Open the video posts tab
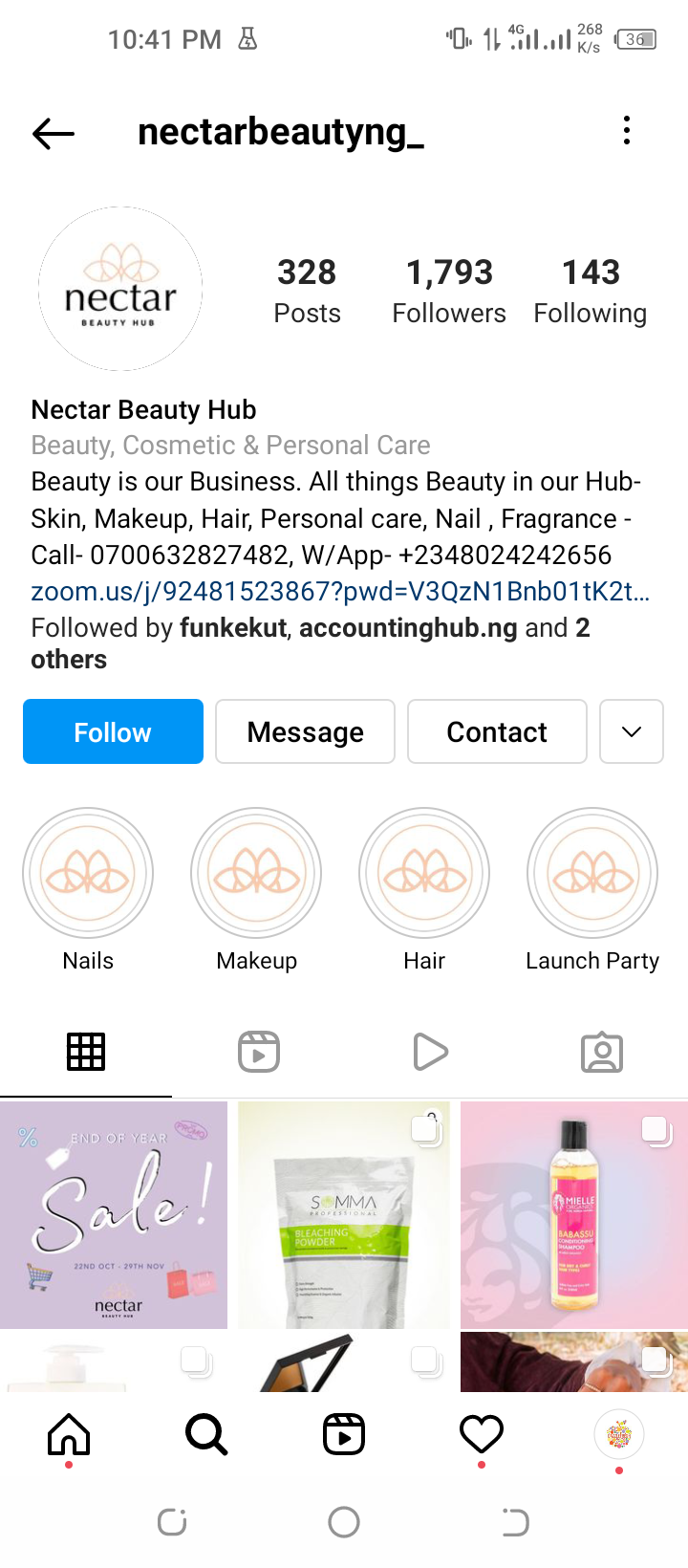688x1568 pixels. pos(430,1050)
